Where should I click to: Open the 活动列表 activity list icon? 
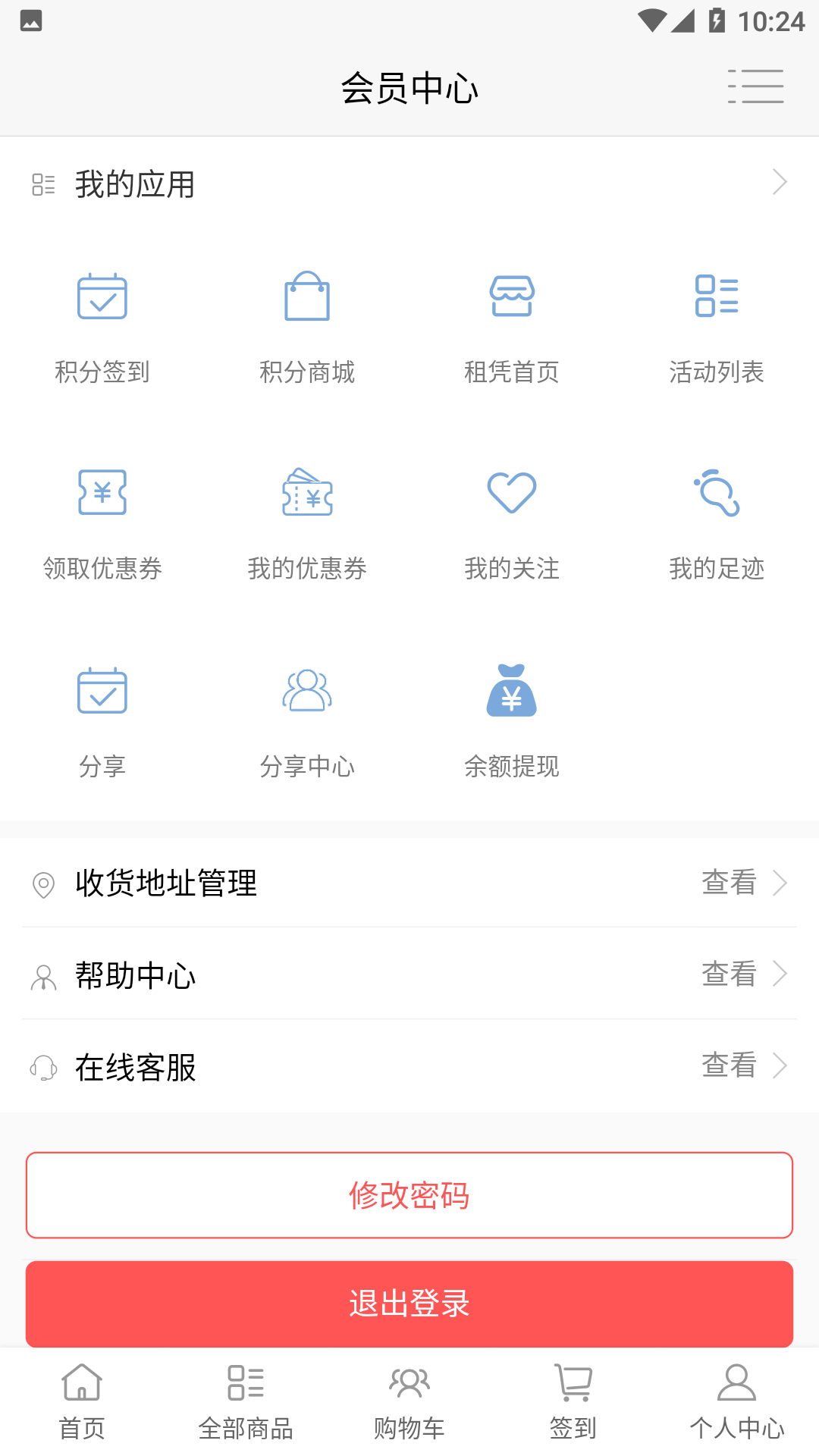[717, 297]
